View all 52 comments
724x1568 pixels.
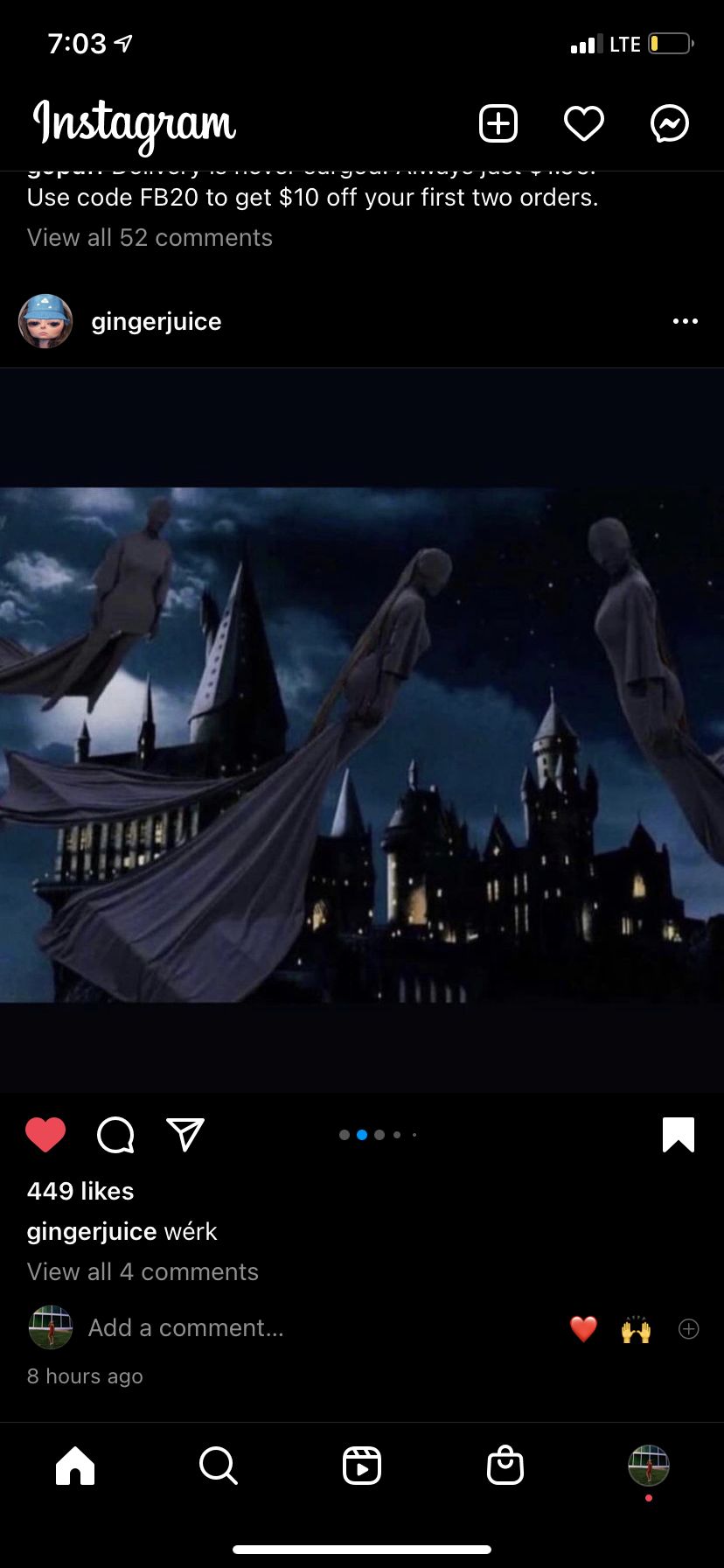[x=150, y=238]
